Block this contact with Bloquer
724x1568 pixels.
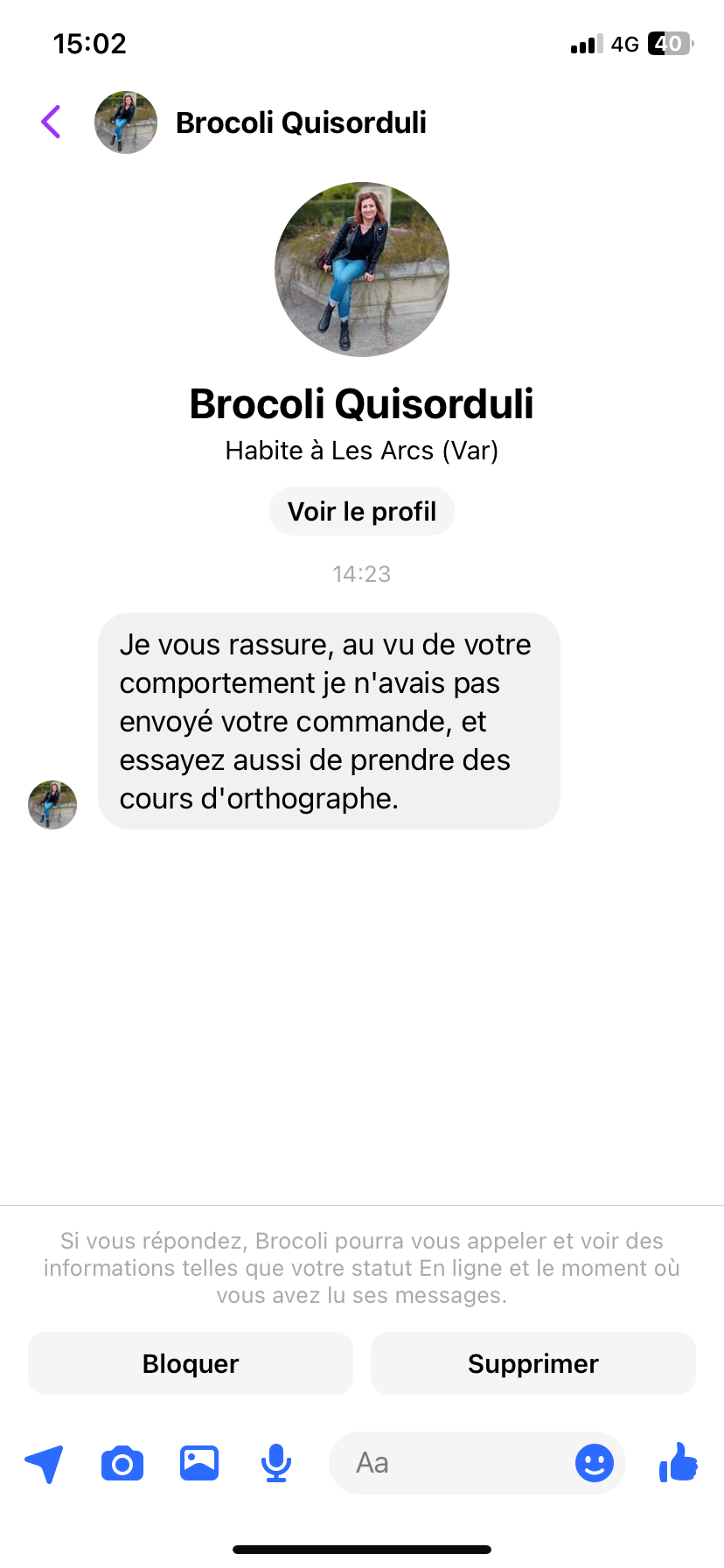(x=191, y=1363)
